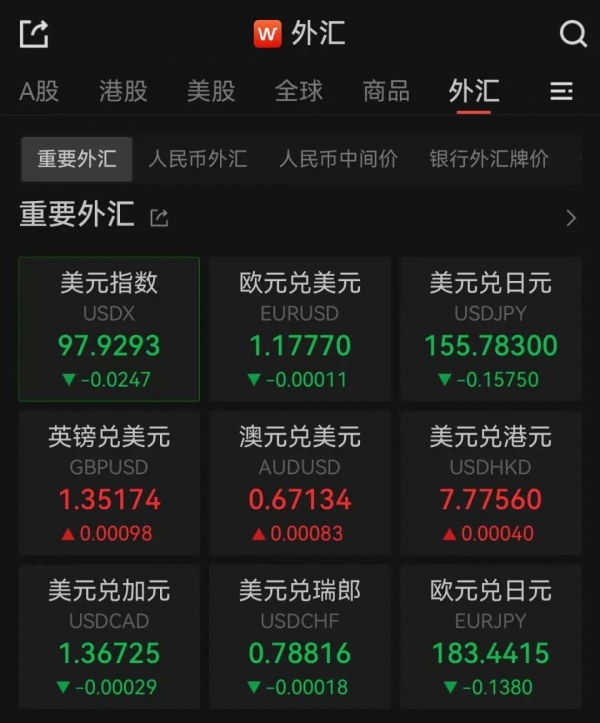
Task: Open the 美元兑日元 USDJPY card
Action: coord(490,329)
